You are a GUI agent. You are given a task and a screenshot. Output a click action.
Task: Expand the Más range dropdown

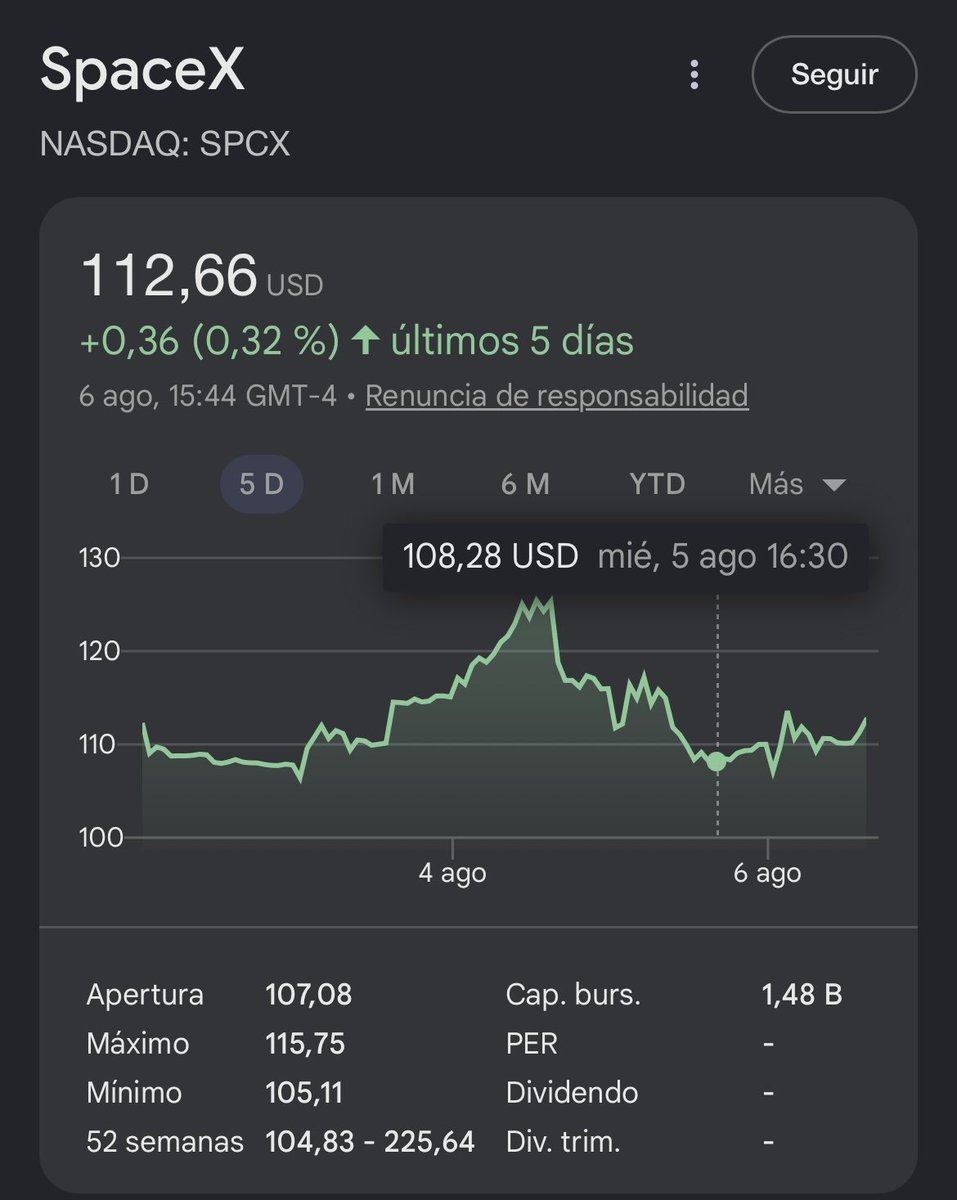coord(797,485)
